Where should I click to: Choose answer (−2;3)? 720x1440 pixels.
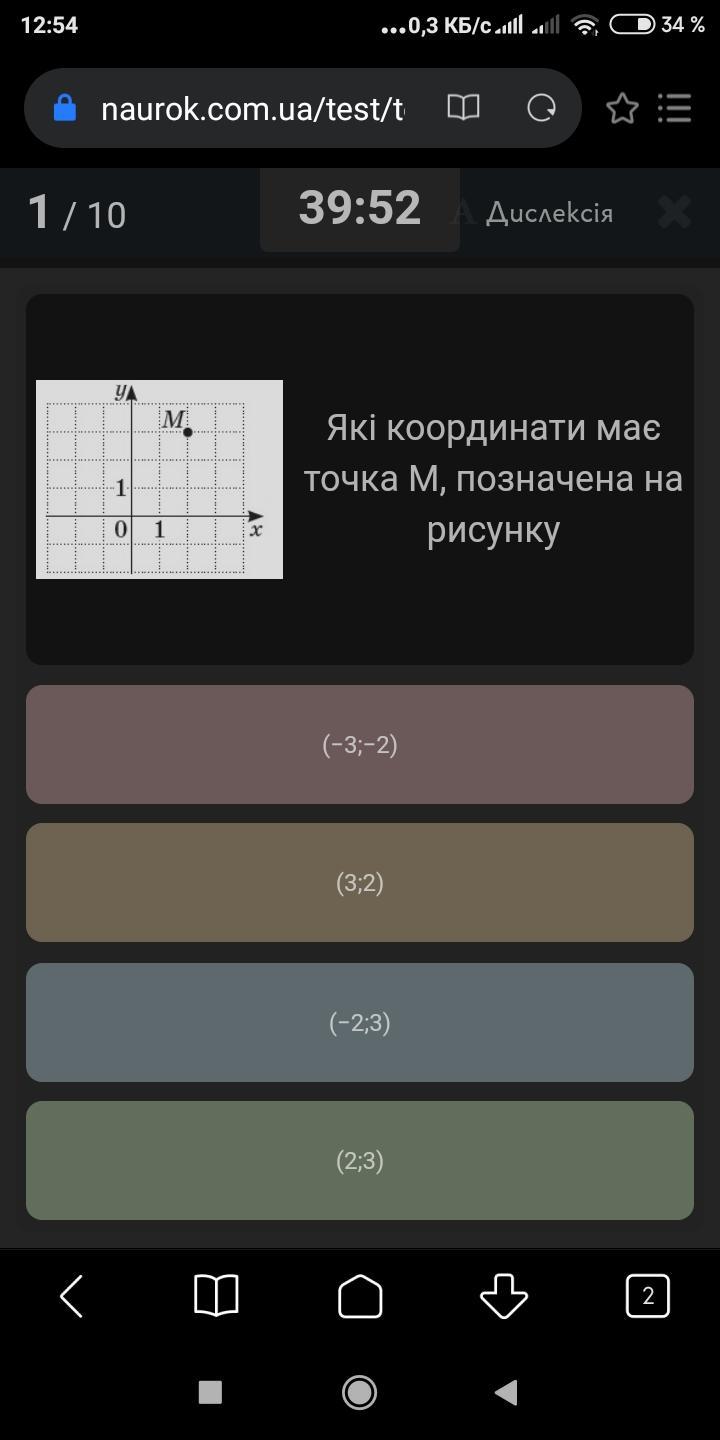coord(359,1022)
